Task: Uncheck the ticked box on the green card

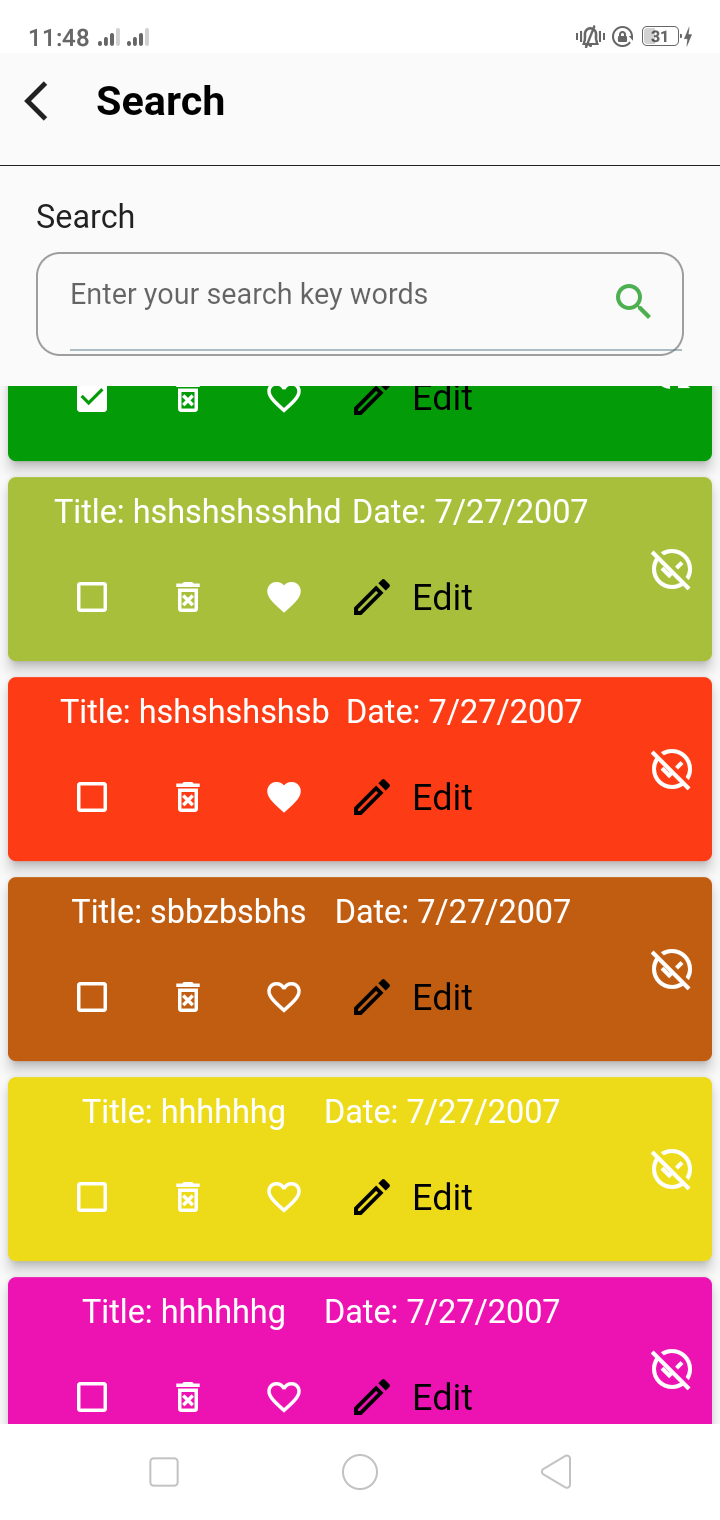Action: coord(92,399)
